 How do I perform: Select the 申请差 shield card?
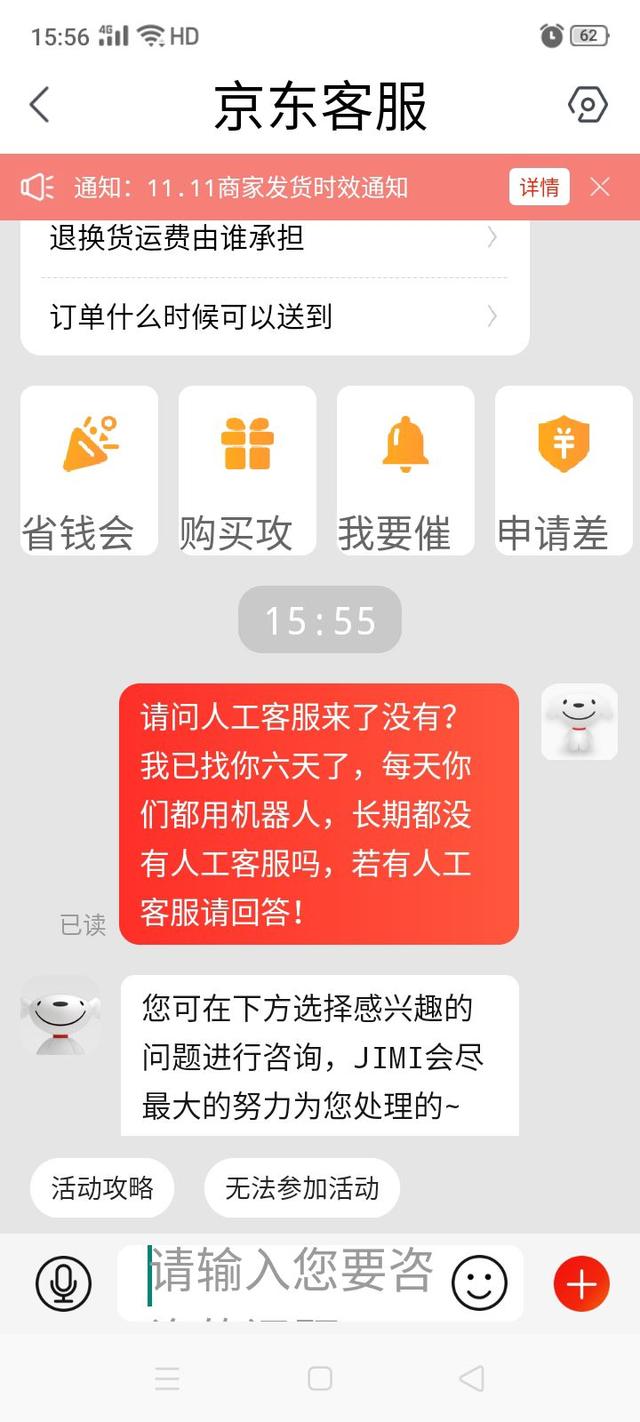point(564,471)
